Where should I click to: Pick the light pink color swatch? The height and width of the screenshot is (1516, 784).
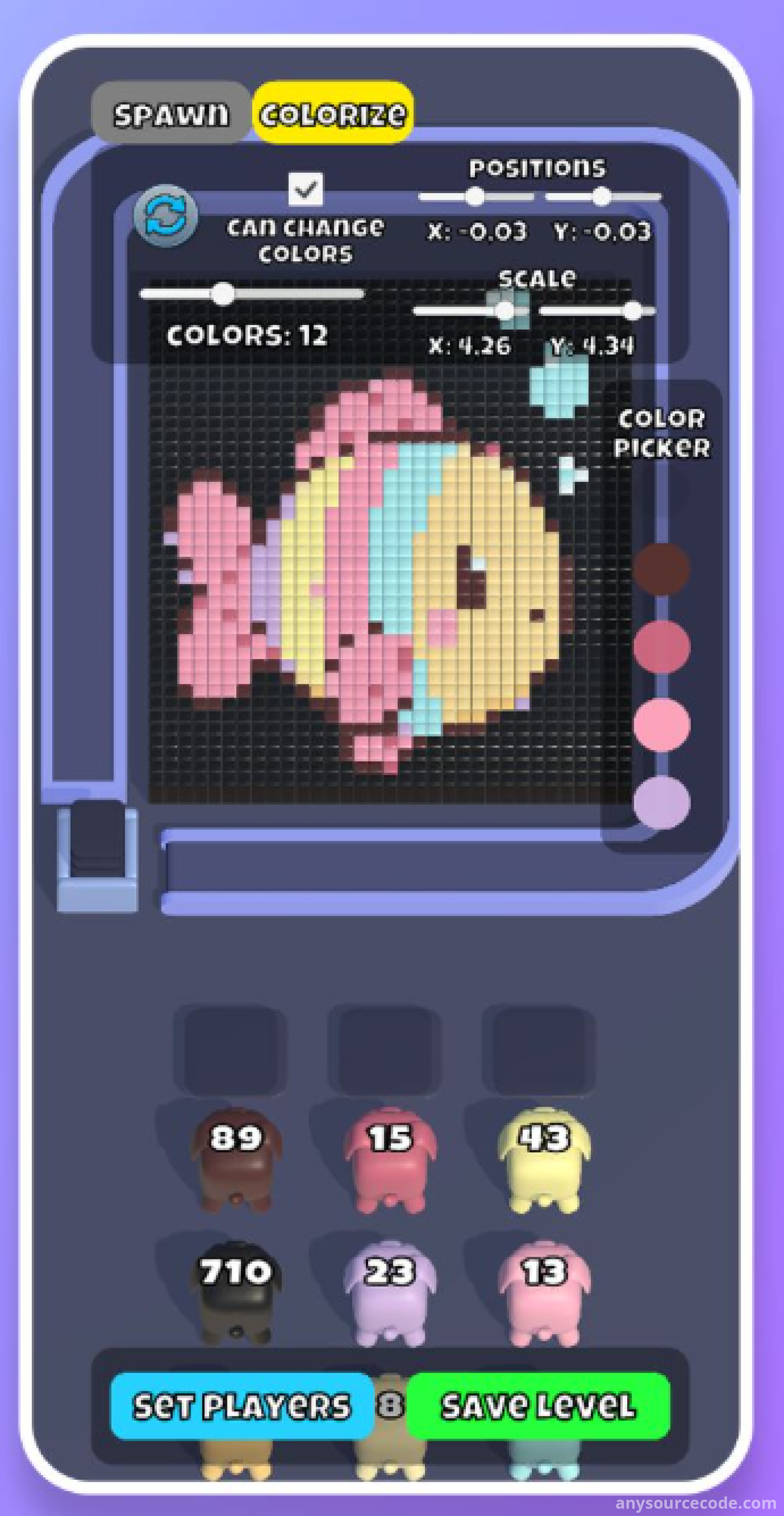[661, 724]
